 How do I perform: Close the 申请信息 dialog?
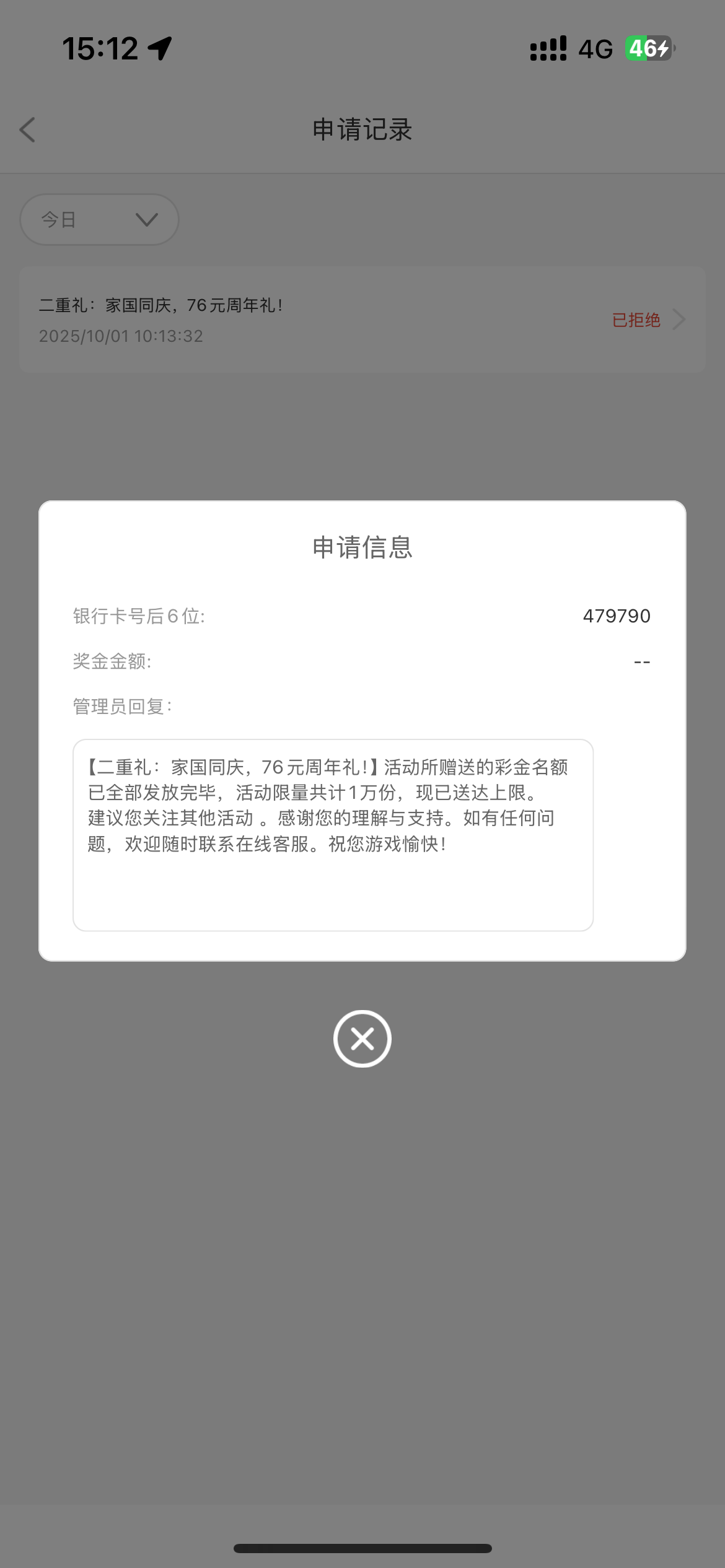click(x=362, y=1039)
